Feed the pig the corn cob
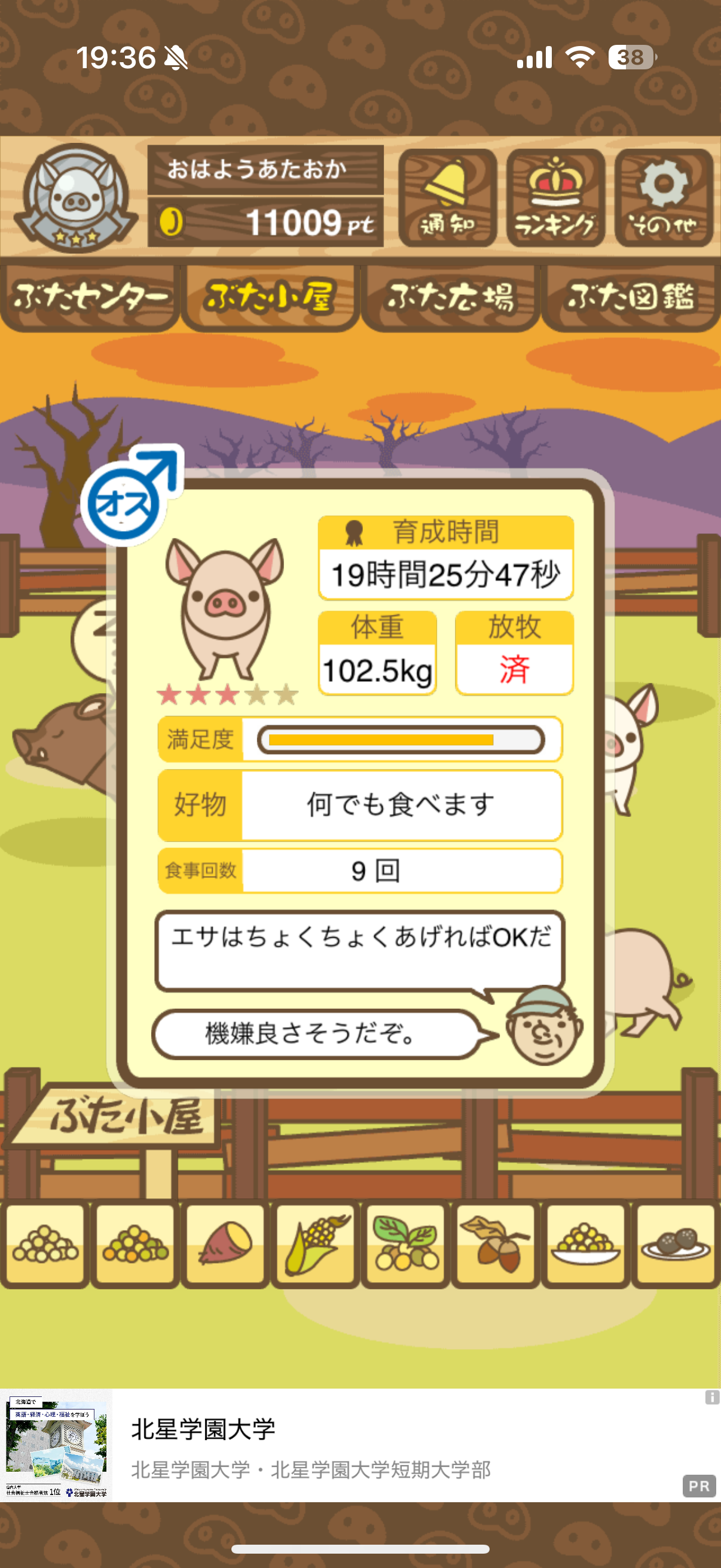The height and width of the screenshot is (1568, 721). pos(315,1245)
